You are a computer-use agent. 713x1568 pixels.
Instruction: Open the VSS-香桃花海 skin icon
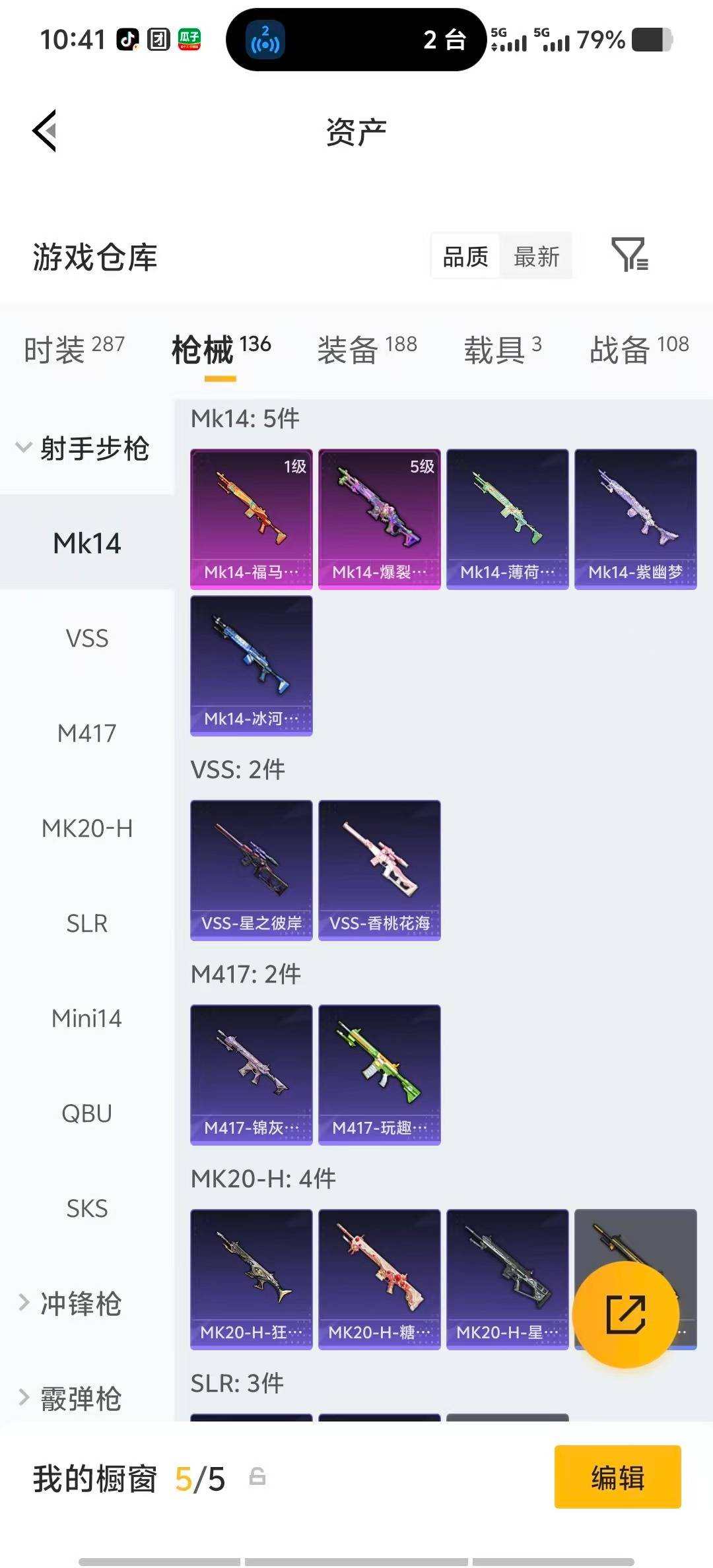click(x=379, y=870)
